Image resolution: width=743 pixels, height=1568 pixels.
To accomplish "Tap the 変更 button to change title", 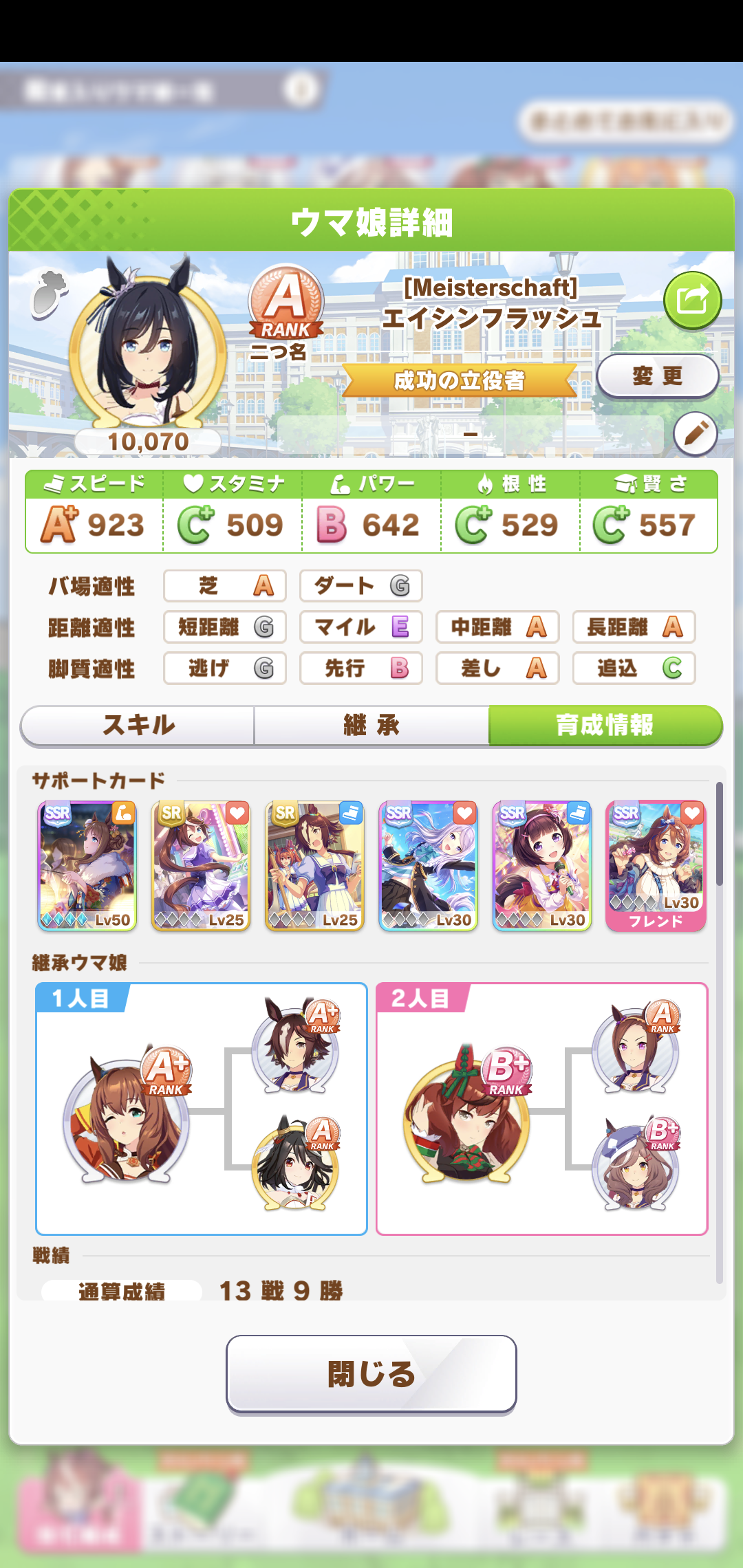I will click(x=657, y=376).
